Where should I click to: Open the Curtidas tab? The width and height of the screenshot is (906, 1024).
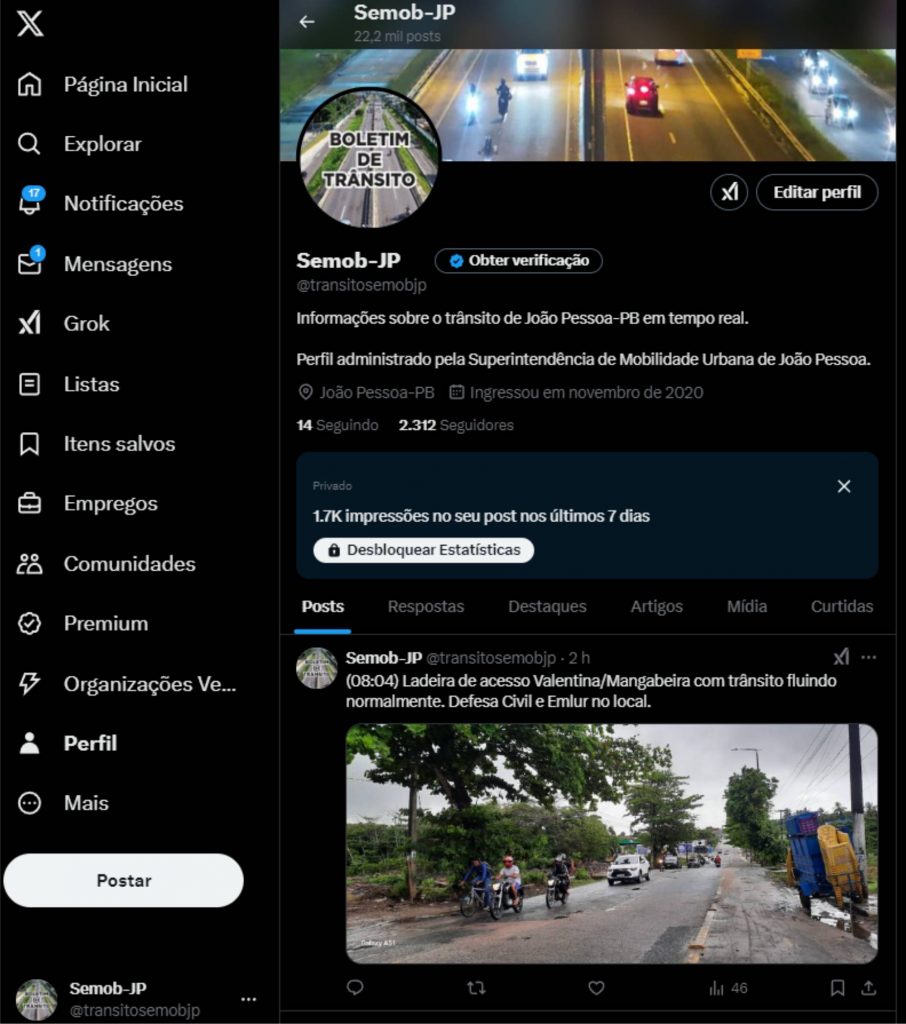pos(841,606)
